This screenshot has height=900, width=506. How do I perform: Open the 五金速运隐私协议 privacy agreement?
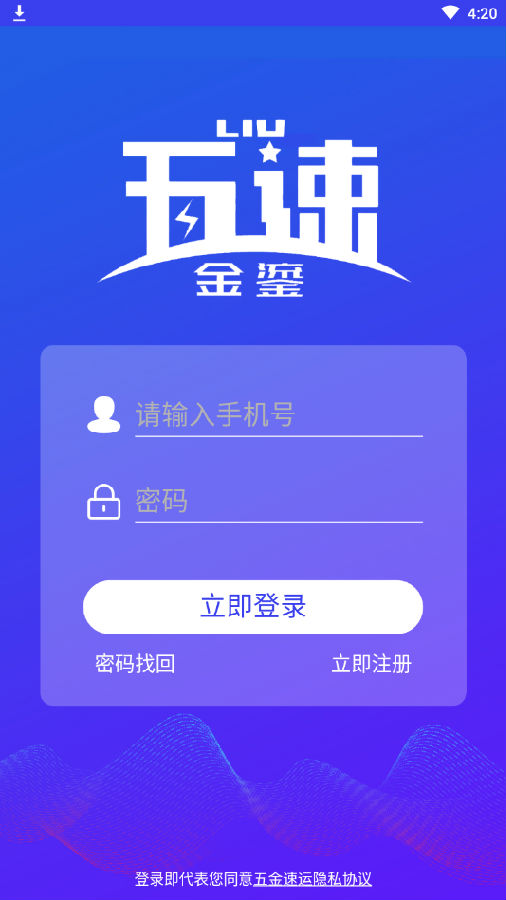(313, 878)
